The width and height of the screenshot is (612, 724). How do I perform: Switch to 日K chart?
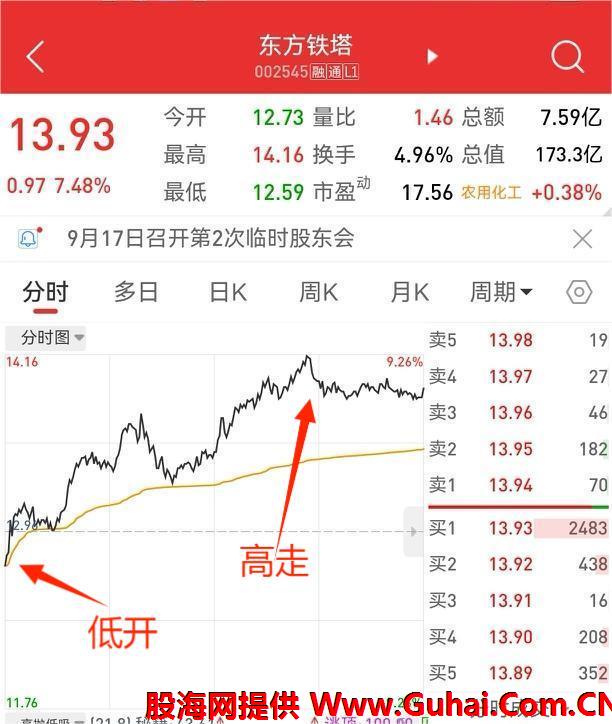click(x=227, y=292)
